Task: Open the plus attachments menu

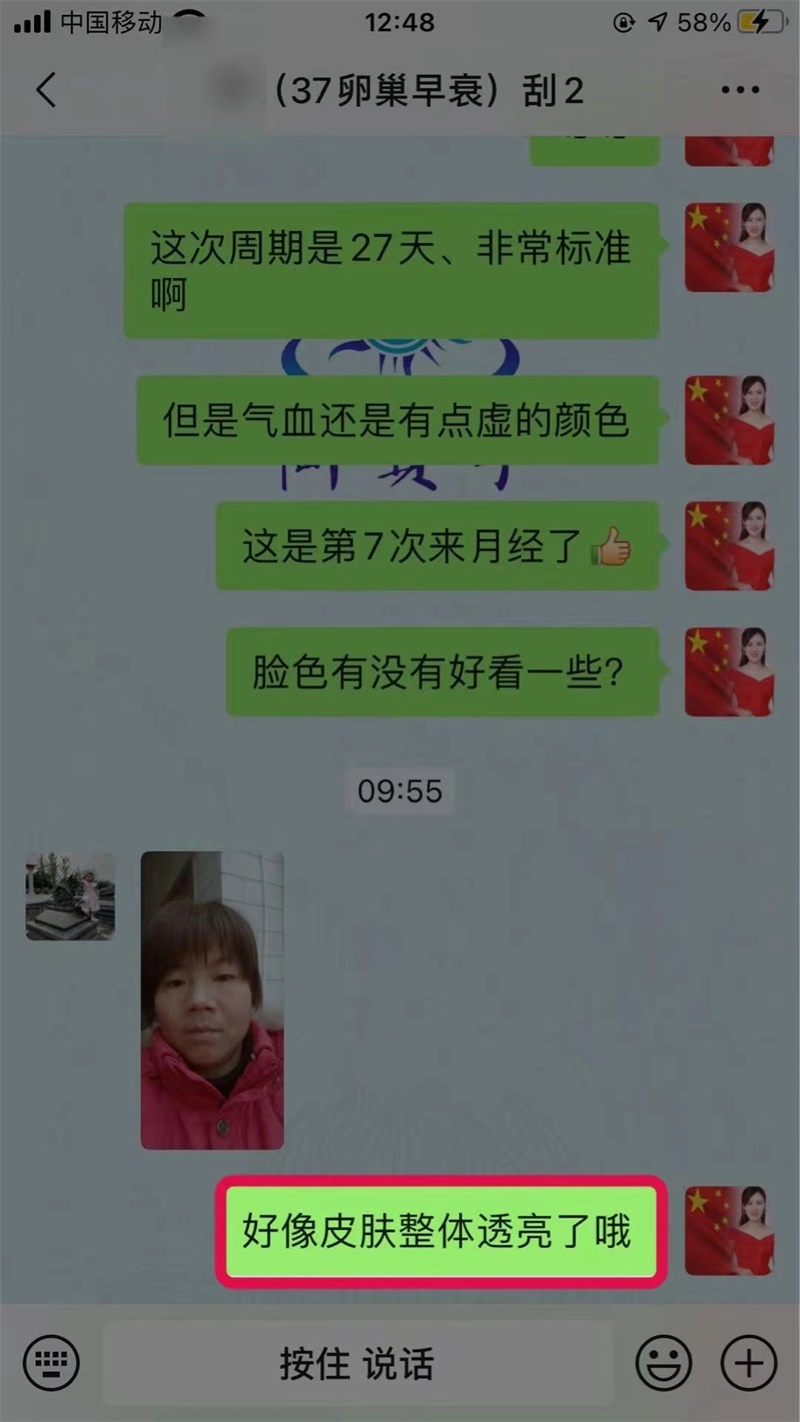Action: (748, 1363)
